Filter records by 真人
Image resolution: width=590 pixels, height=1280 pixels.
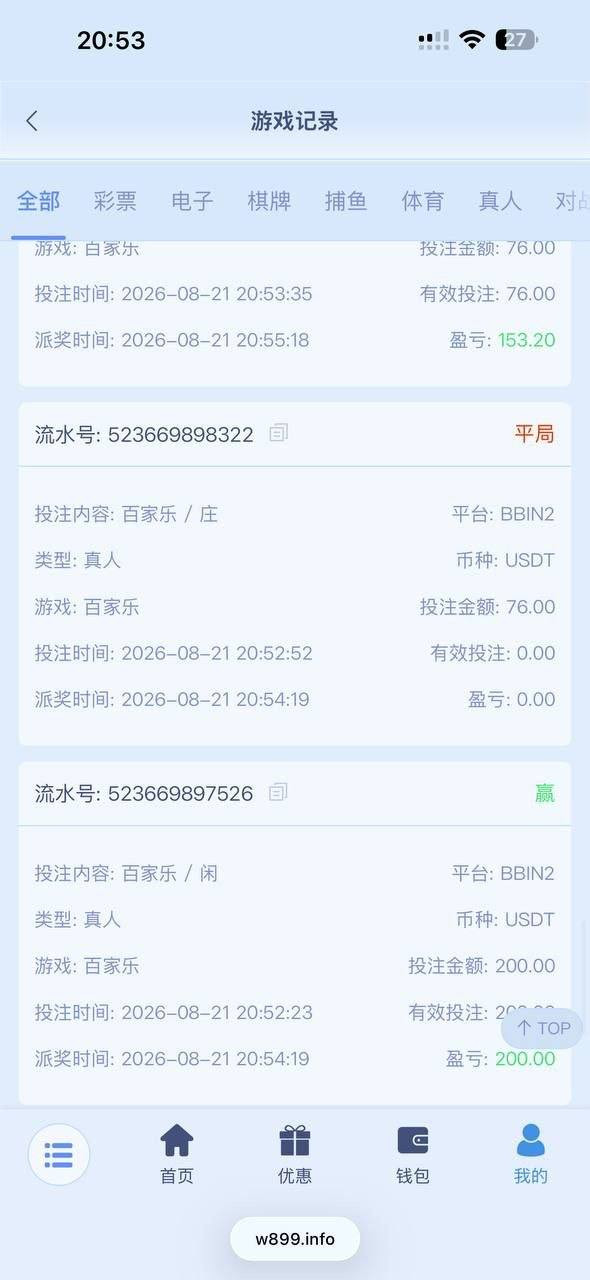tap(500, 201)
